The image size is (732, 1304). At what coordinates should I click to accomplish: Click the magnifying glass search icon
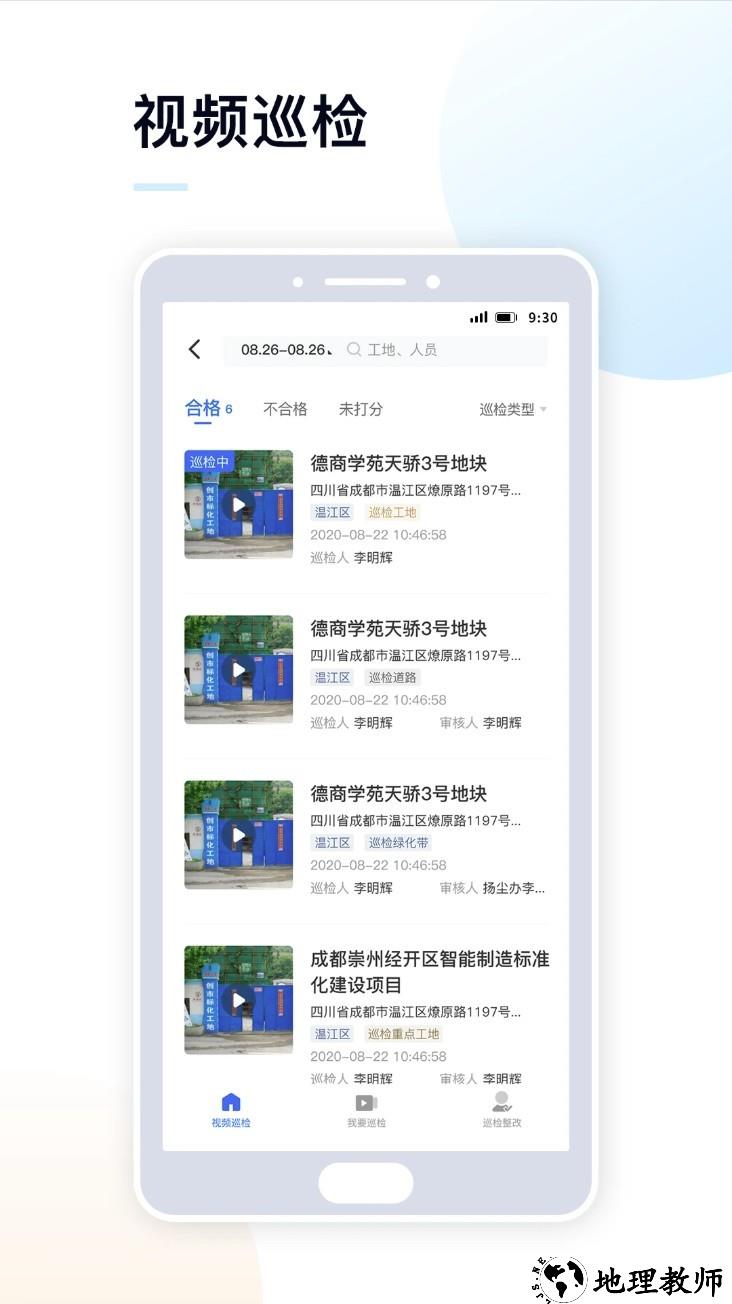click(355, 350)
